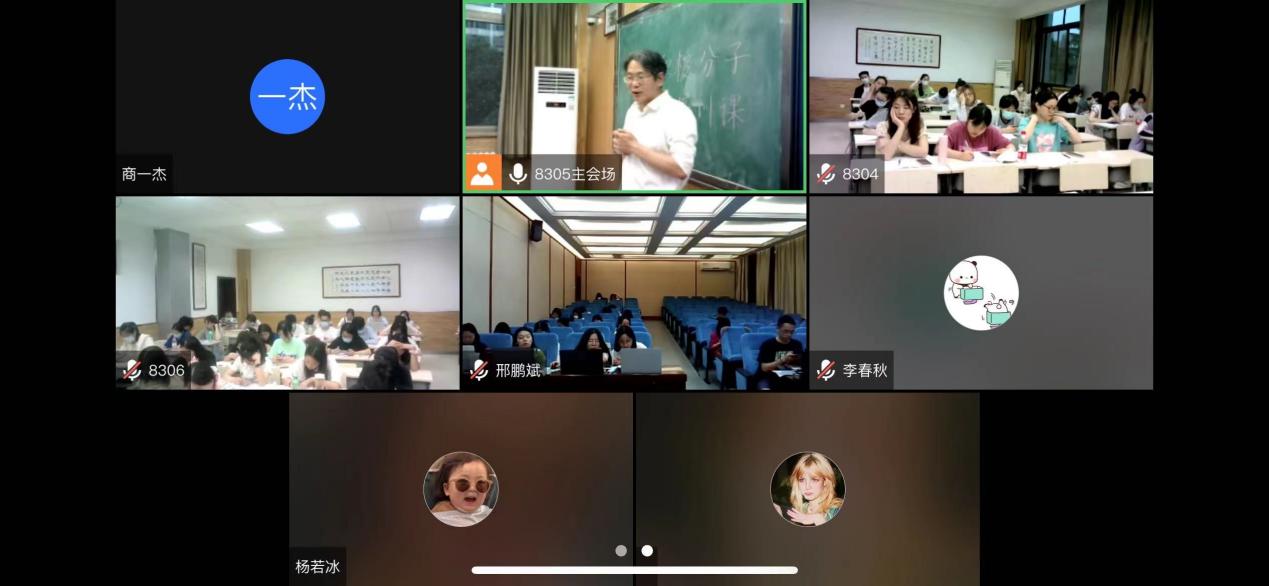Select the 8306 classroom video tile
This screenshot has width=1269, height=586.
point(287,292)
